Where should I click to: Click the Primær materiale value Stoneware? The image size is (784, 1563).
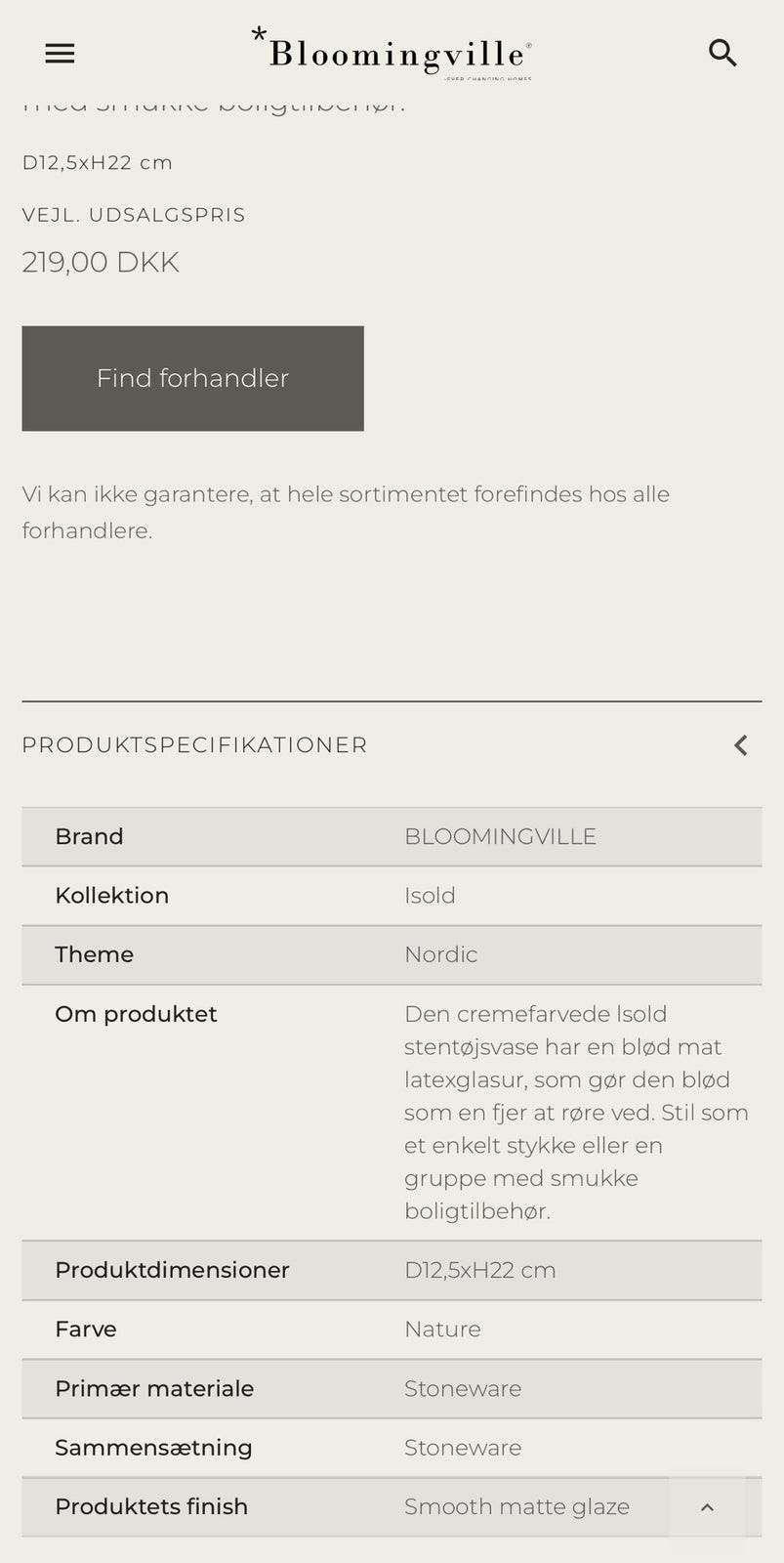coord(463,1388)
